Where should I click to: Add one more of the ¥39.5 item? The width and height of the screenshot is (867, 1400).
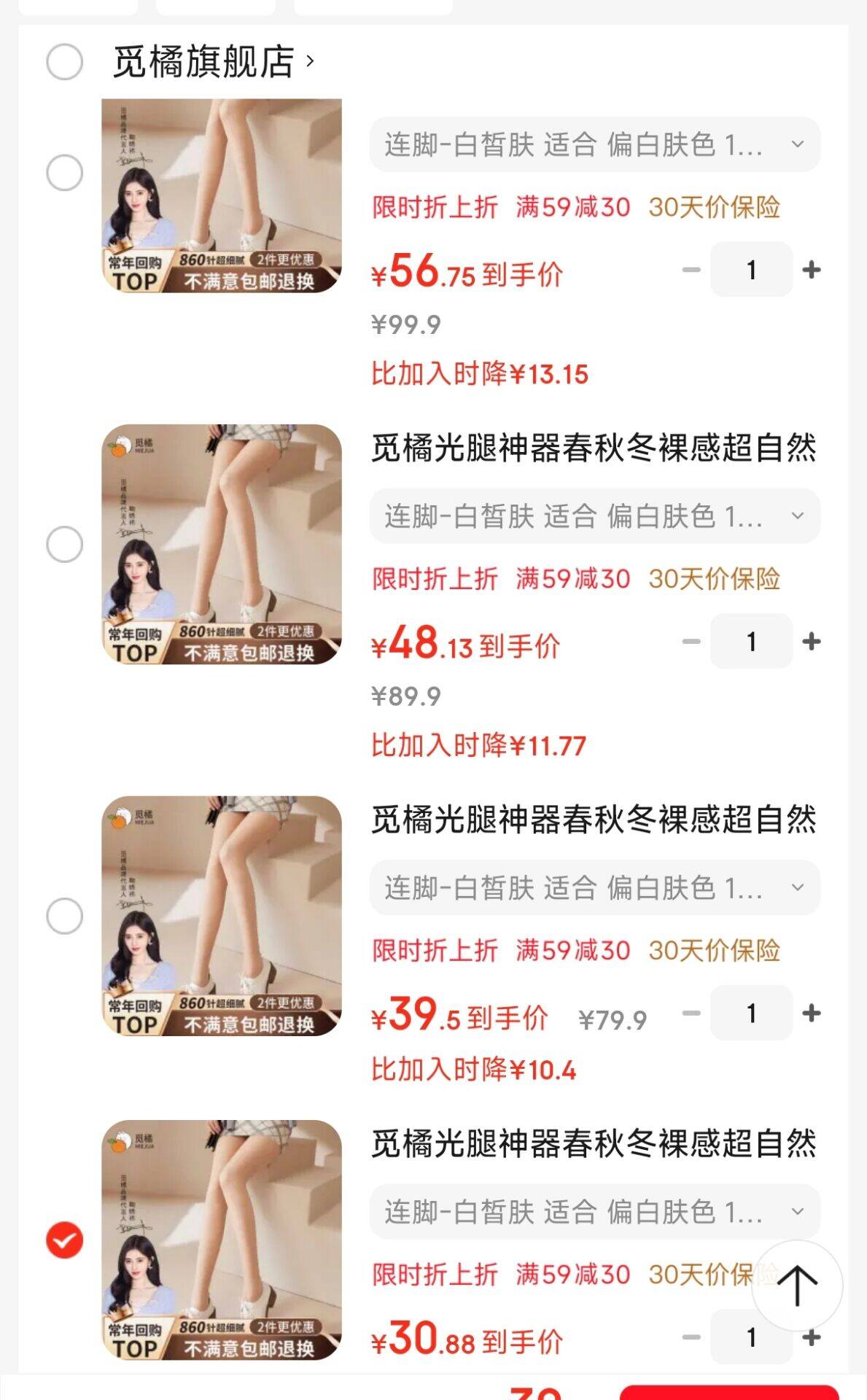point(811,1013)
